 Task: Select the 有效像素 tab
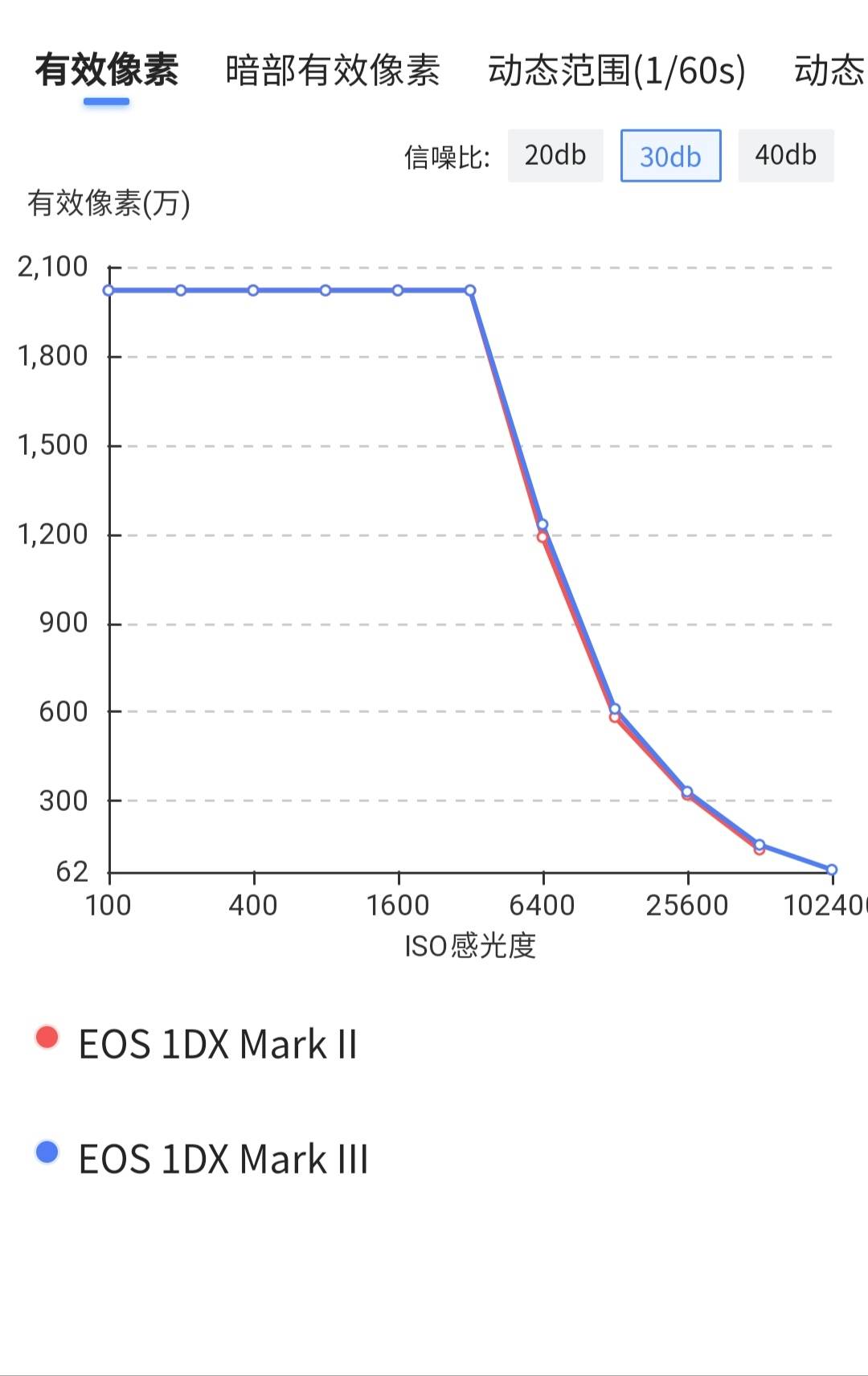click(x=106, y=71)
